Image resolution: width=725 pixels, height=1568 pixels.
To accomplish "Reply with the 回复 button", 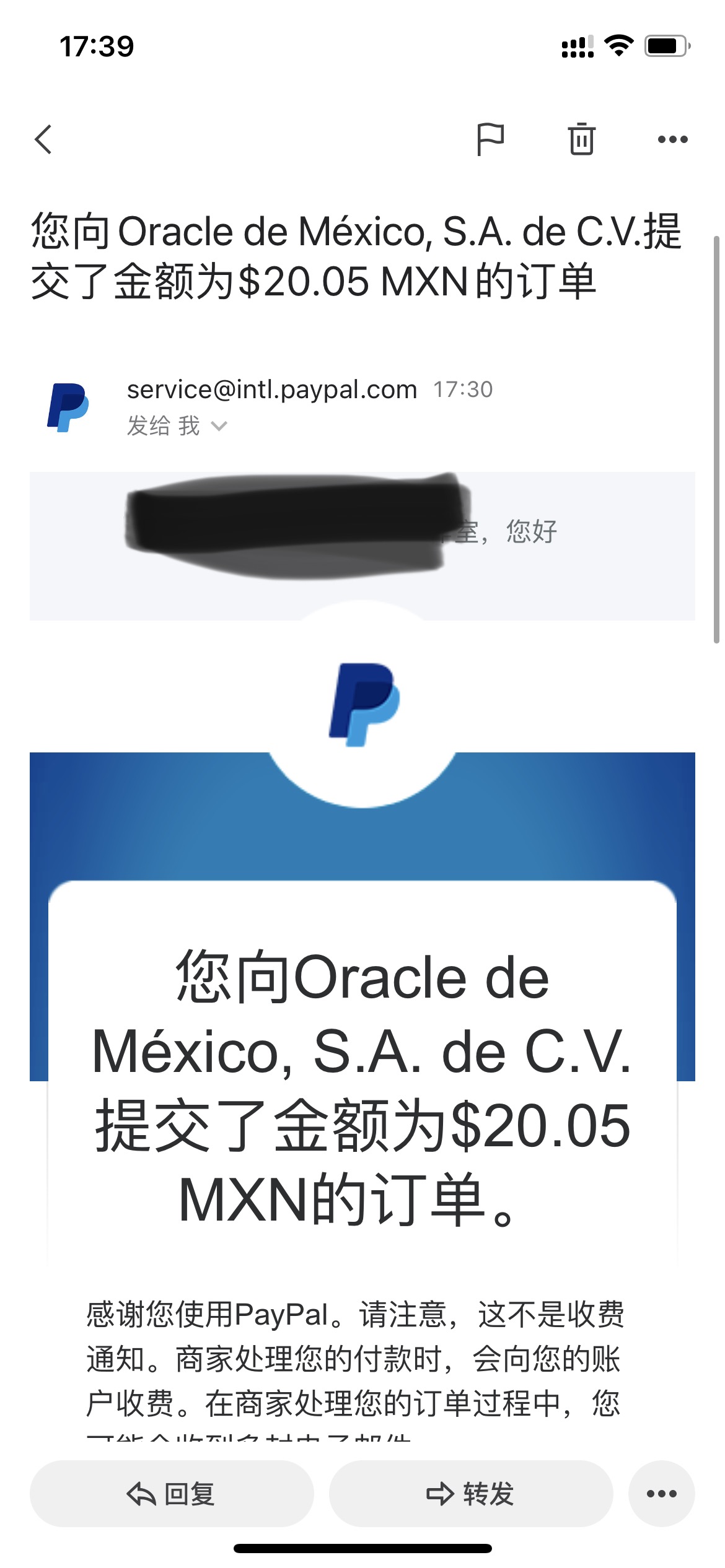I will pyautogui.click(x=172, y=1494).
